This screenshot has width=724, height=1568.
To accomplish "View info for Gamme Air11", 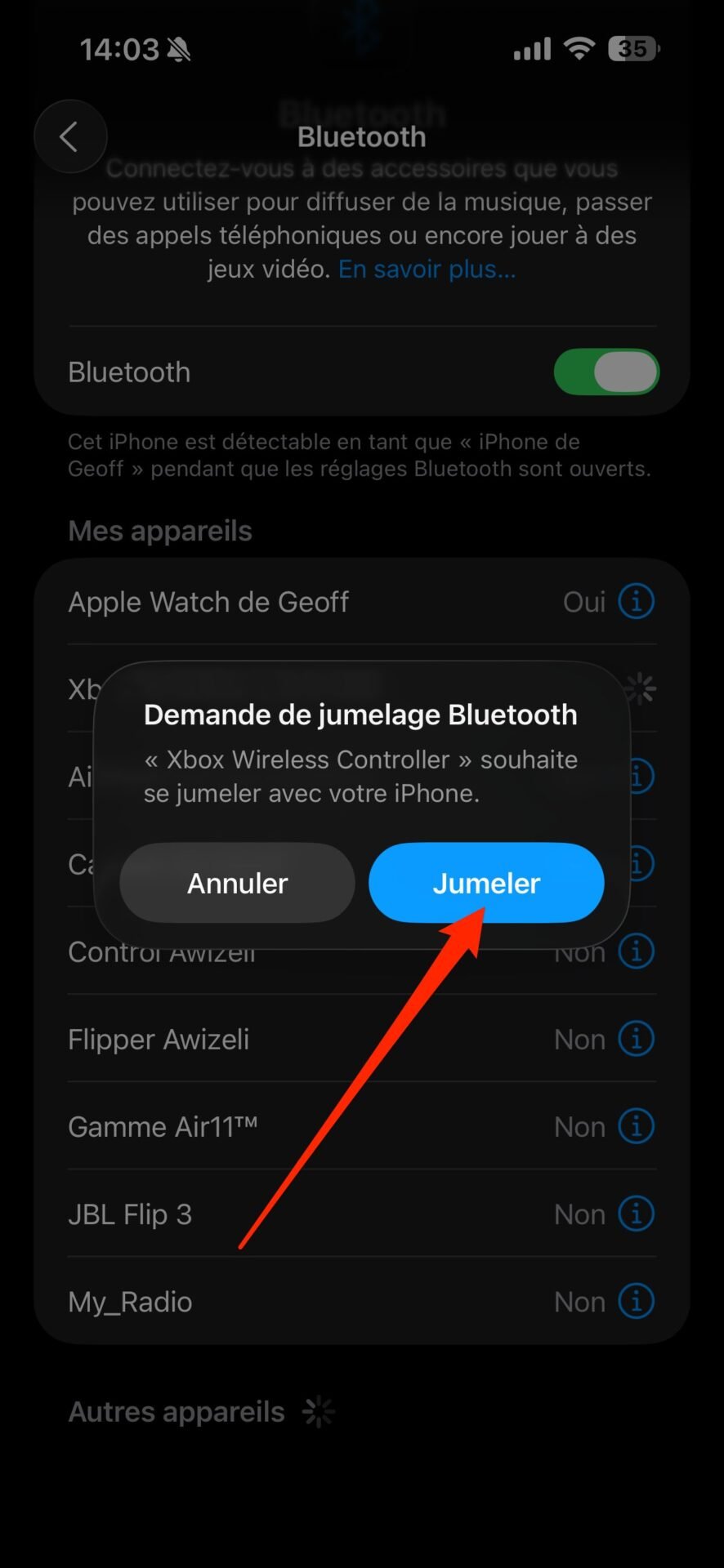I will (x=636, y=1126).
